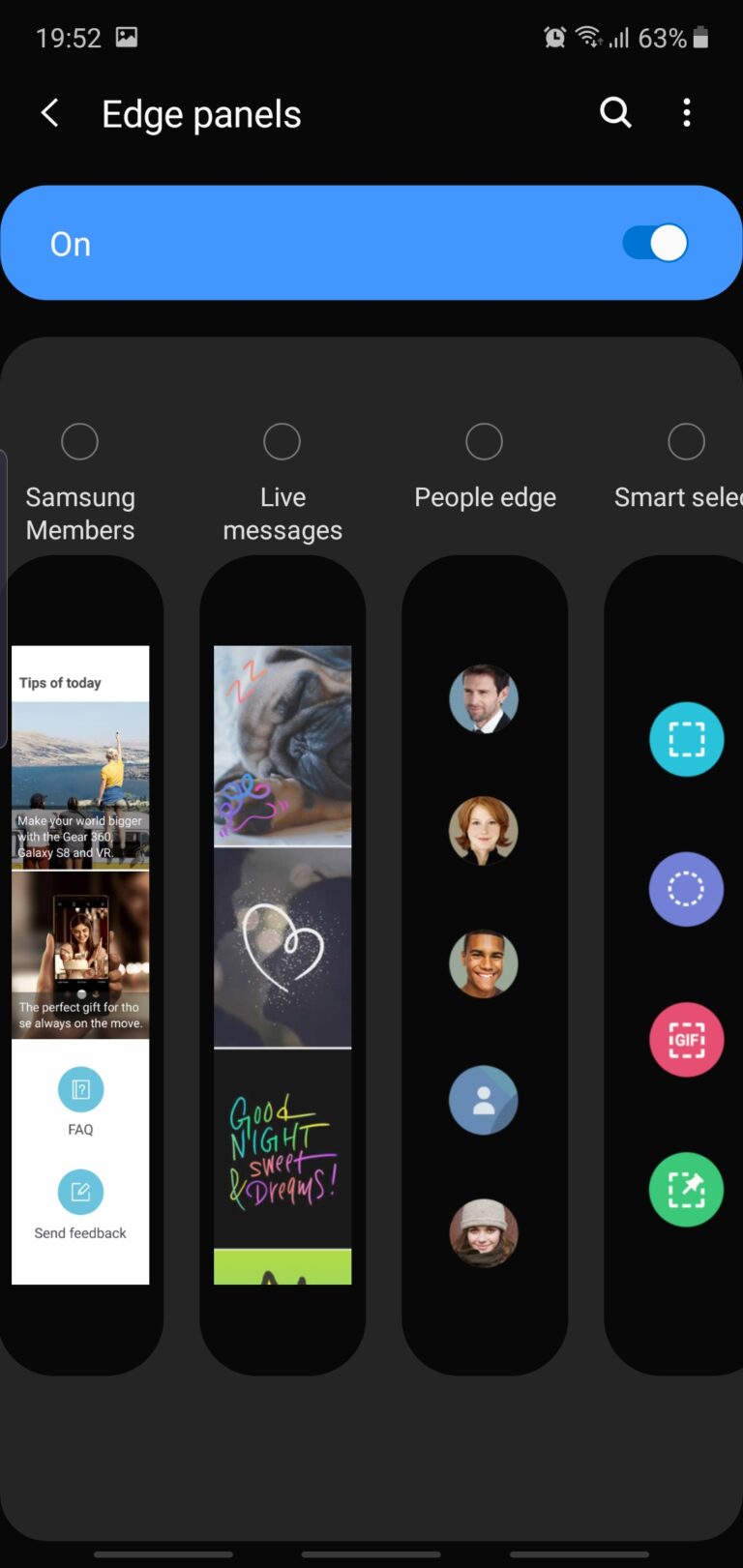Go back from Edge panels
Screen dimensions: 743x1568
pyautogui.click(x=50, y=113)
